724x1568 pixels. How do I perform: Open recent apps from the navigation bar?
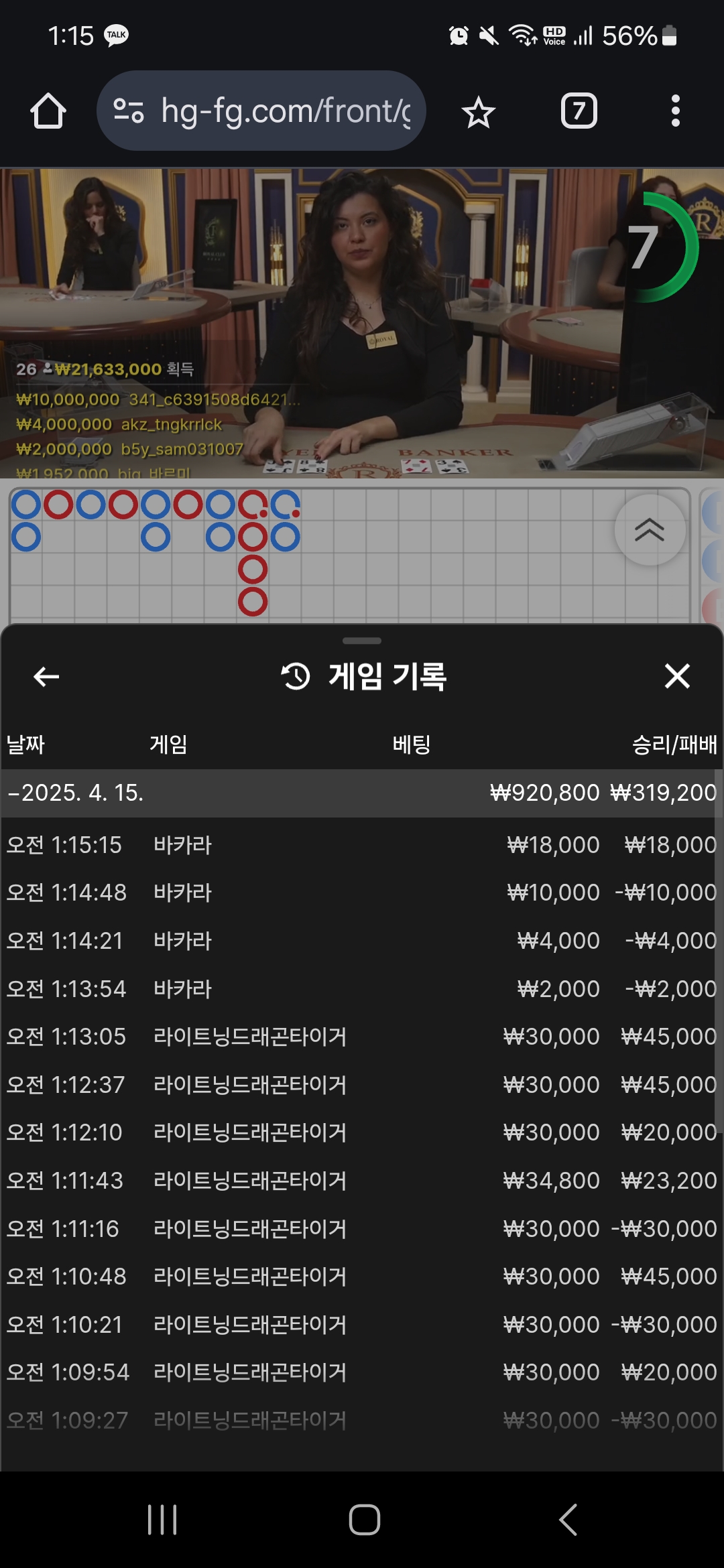click(x=162, y=1519)
